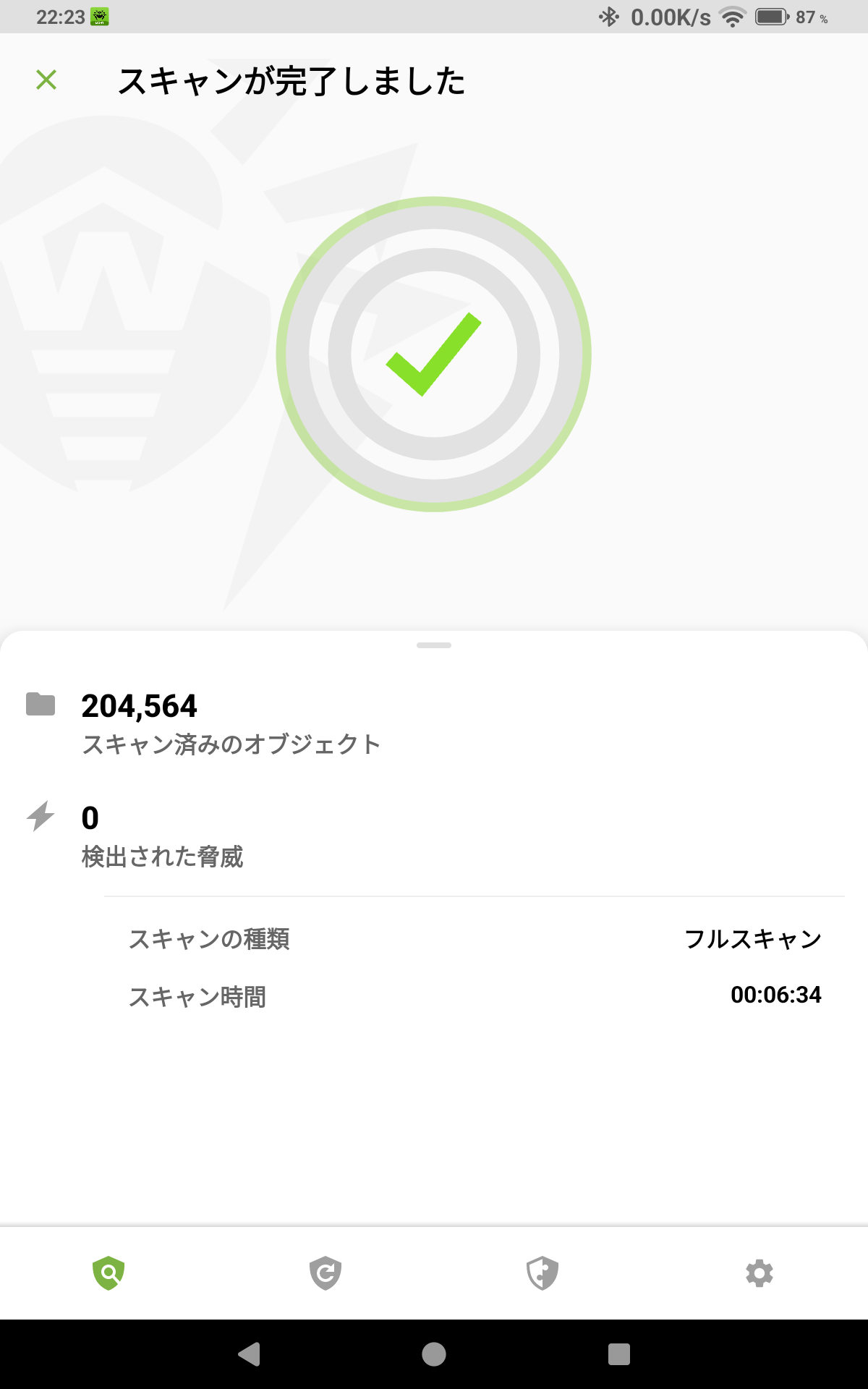Tap the system back button
The height and width of the screenshot is (1389, 868).
tap(250, 1354)
